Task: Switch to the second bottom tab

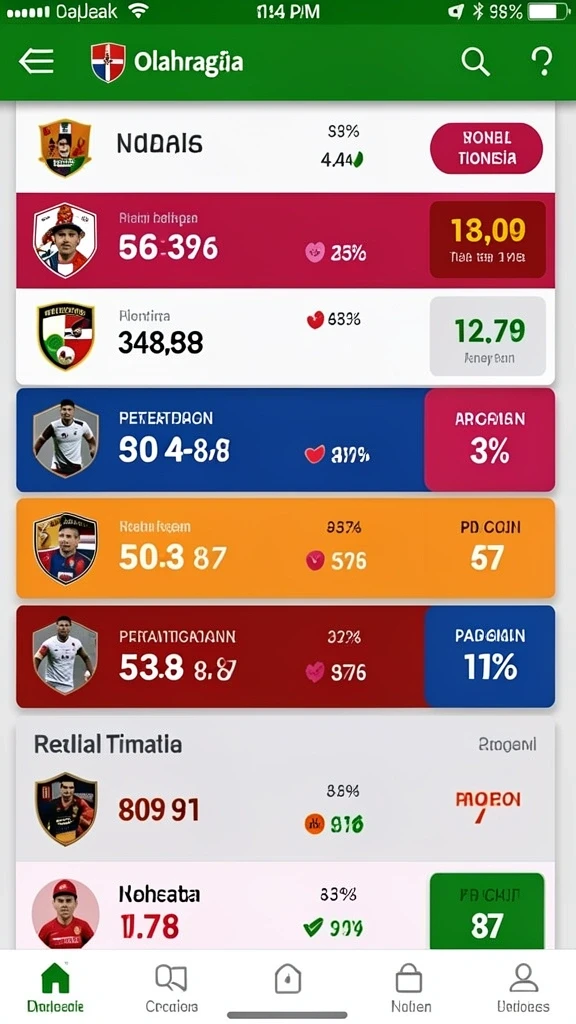Action: click(171, 986)
